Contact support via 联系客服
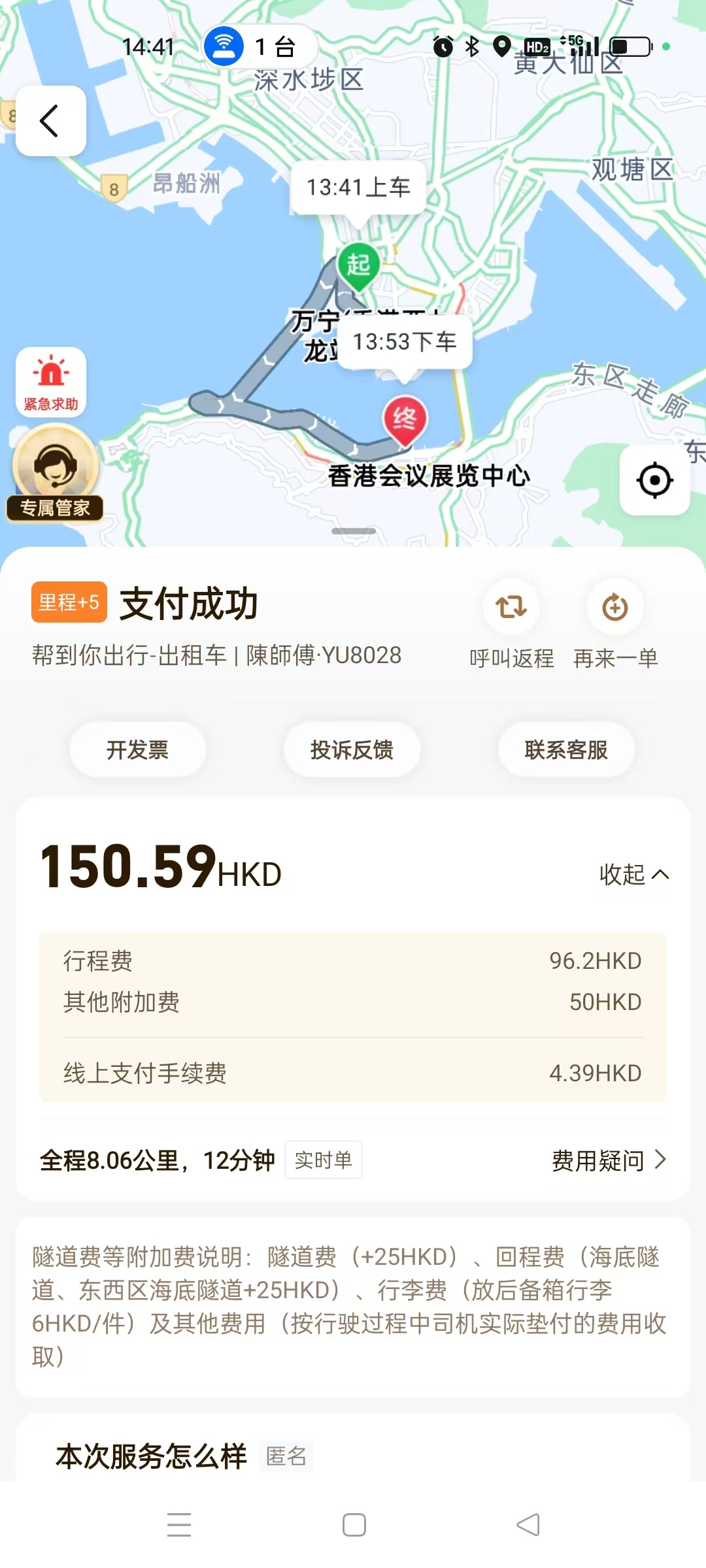706x1568 pixels. (x=566, y=749)
